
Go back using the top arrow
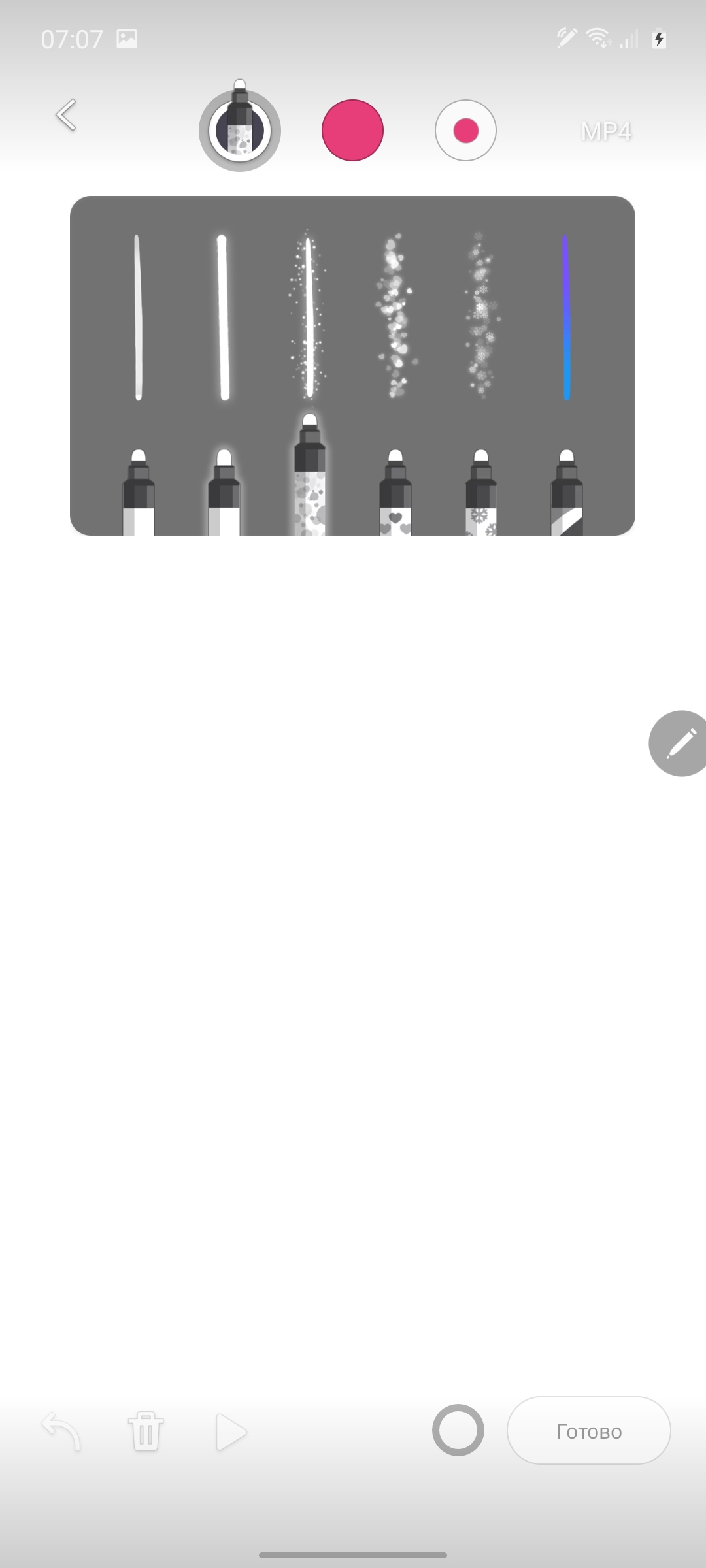click(x=66, y=116)
